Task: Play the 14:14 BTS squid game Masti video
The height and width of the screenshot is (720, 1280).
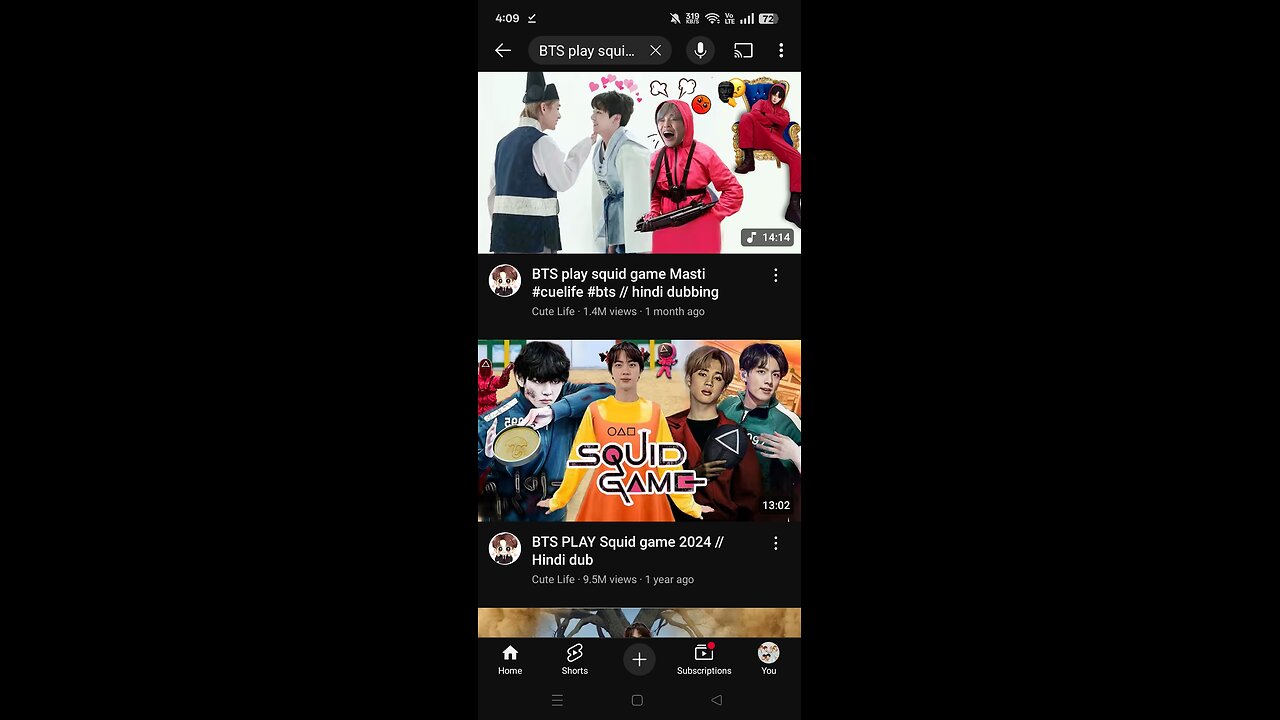Action: click(x=639, y=162)
